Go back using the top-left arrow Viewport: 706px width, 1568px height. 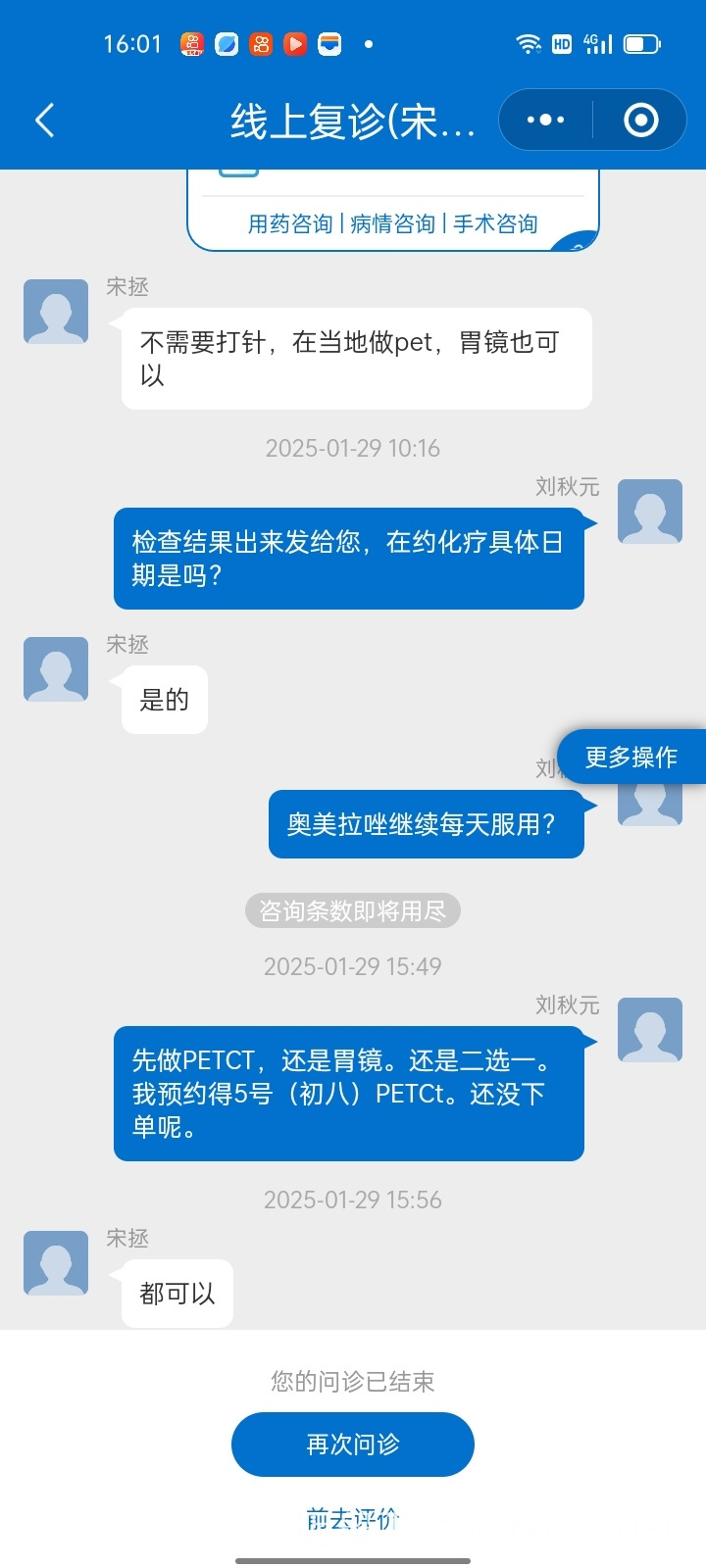coord(45,121)
